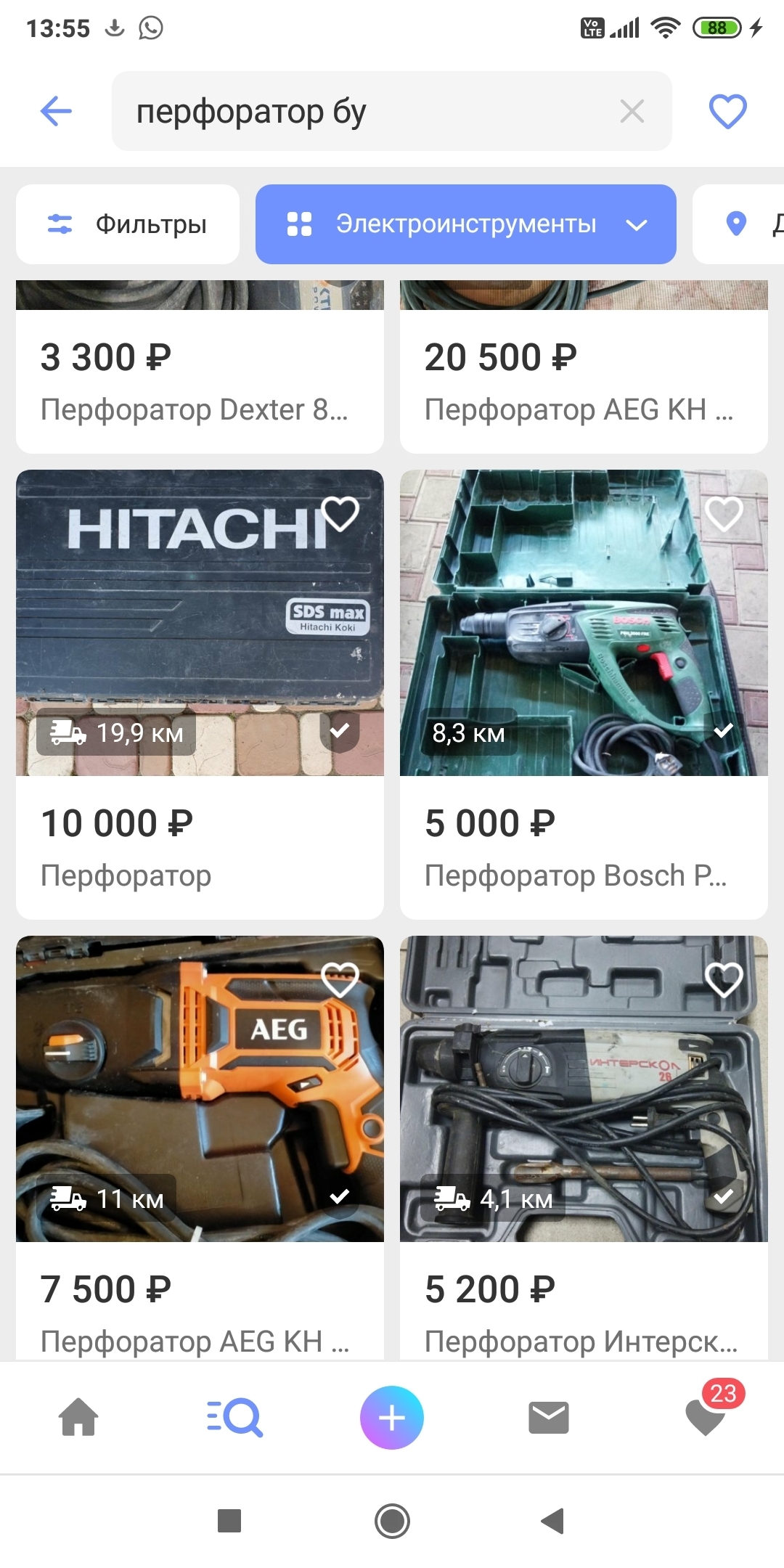Add the Bosch perforator to favorites
This screenshot has width=784, height=1568.
pos(724,514)
